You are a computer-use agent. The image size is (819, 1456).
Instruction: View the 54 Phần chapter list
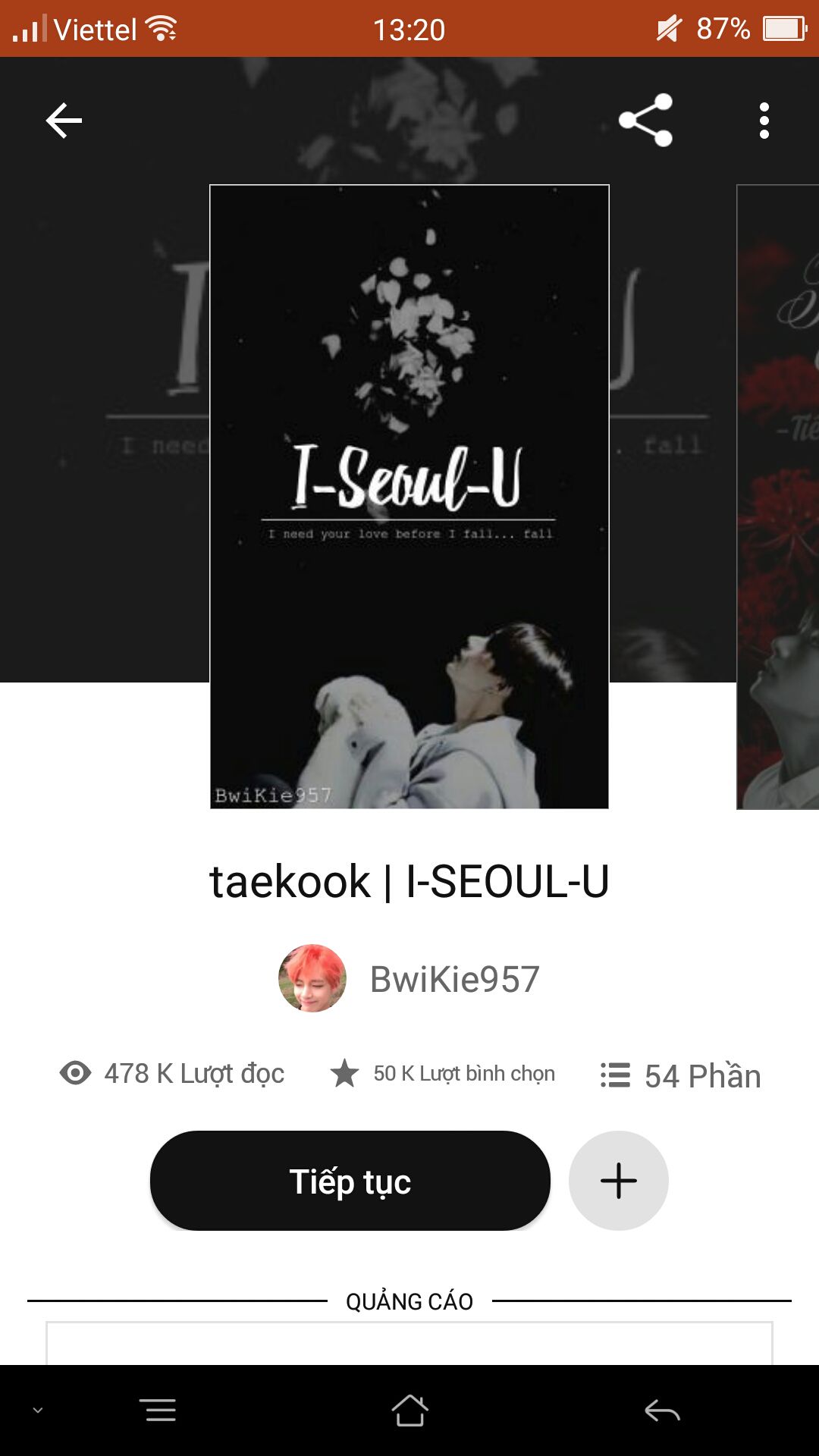pos(680,1075)
